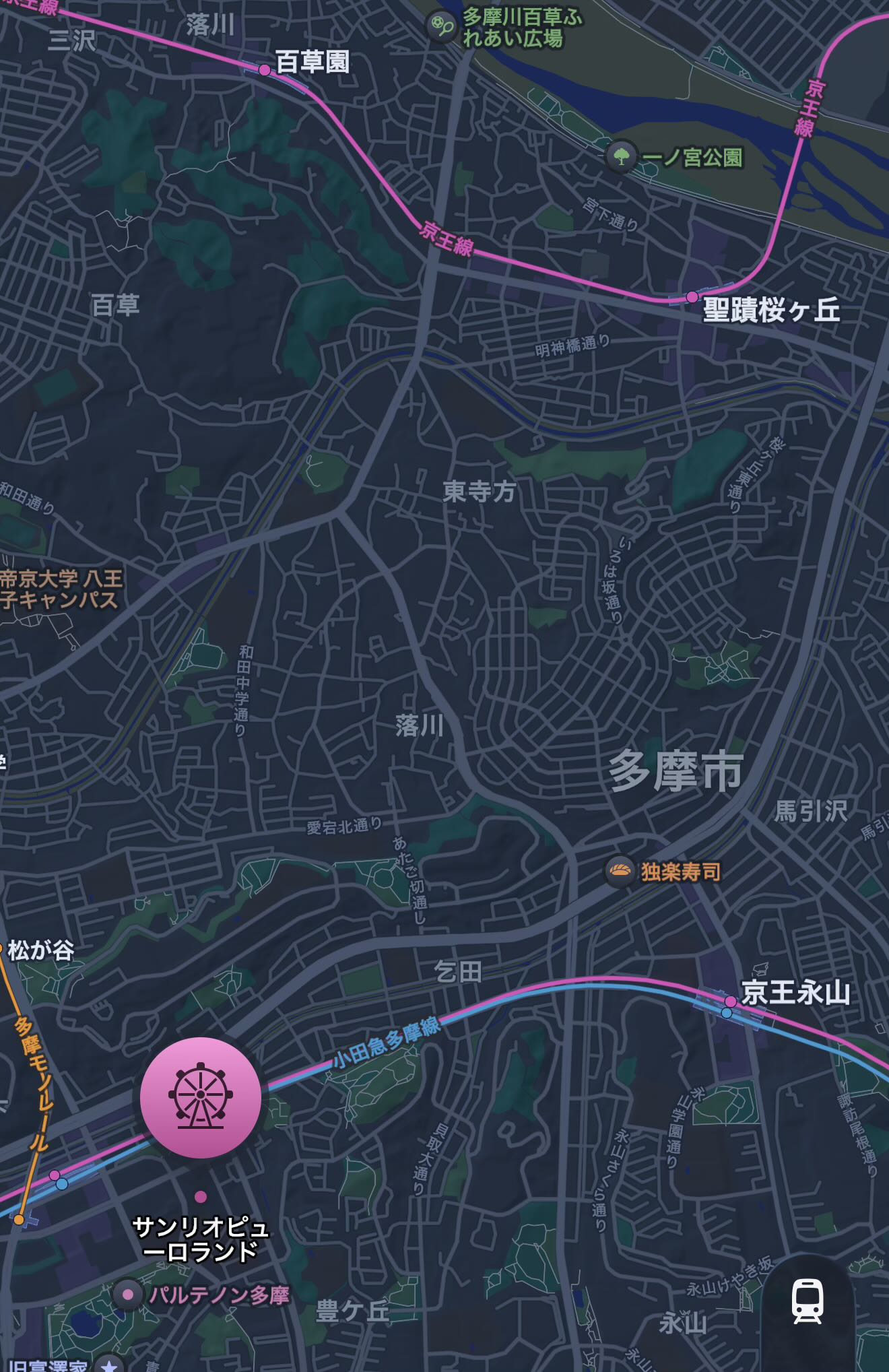This screenshot has height=1372, width=889.
Task: Select 聖蹟桜ヶ丘 station
Action: coord(692,297)
